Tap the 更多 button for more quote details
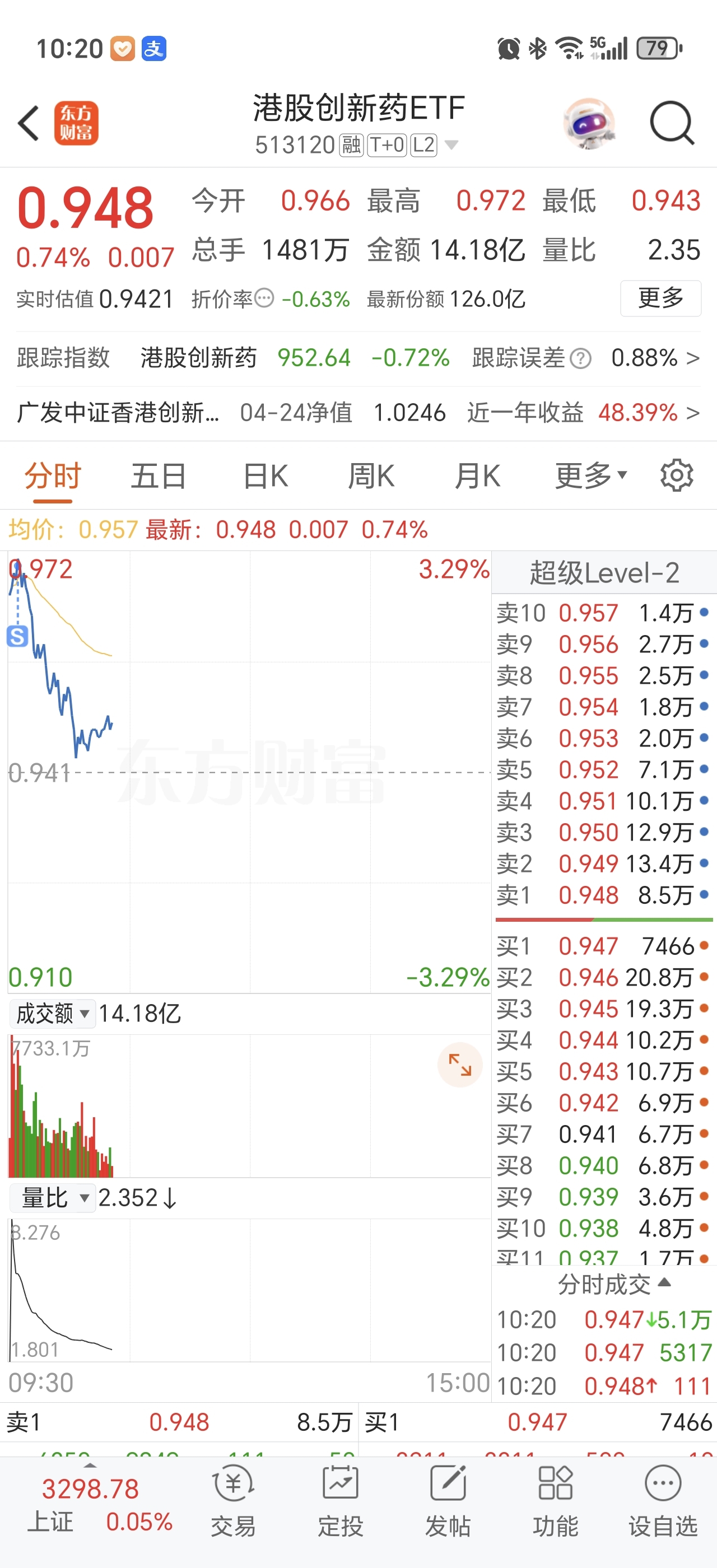The height and width of the screenshot is (1568, 717). tap(660, 299)
